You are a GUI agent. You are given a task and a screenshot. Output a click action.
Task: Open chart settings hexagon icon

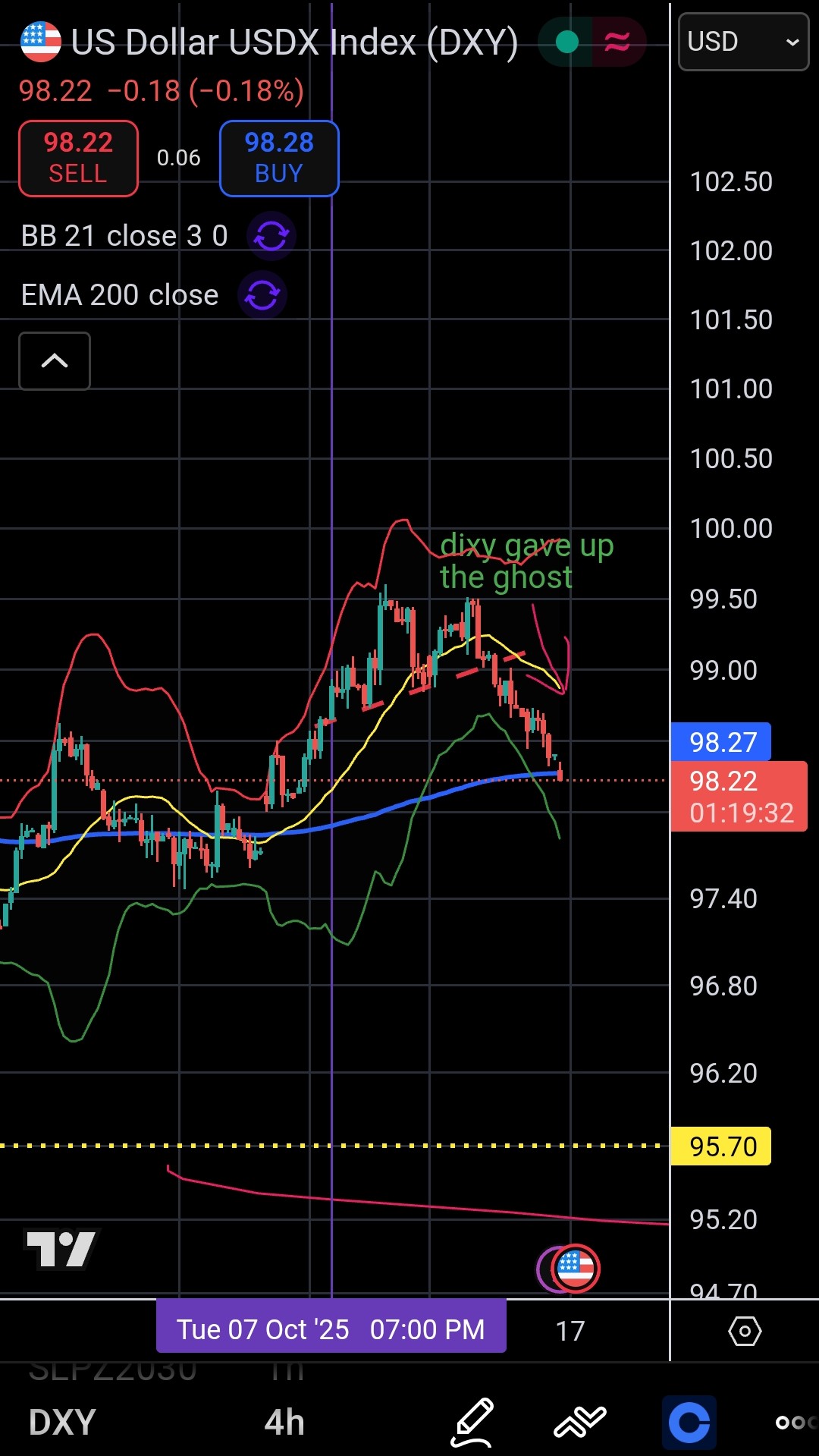[x=745, y=1331]
